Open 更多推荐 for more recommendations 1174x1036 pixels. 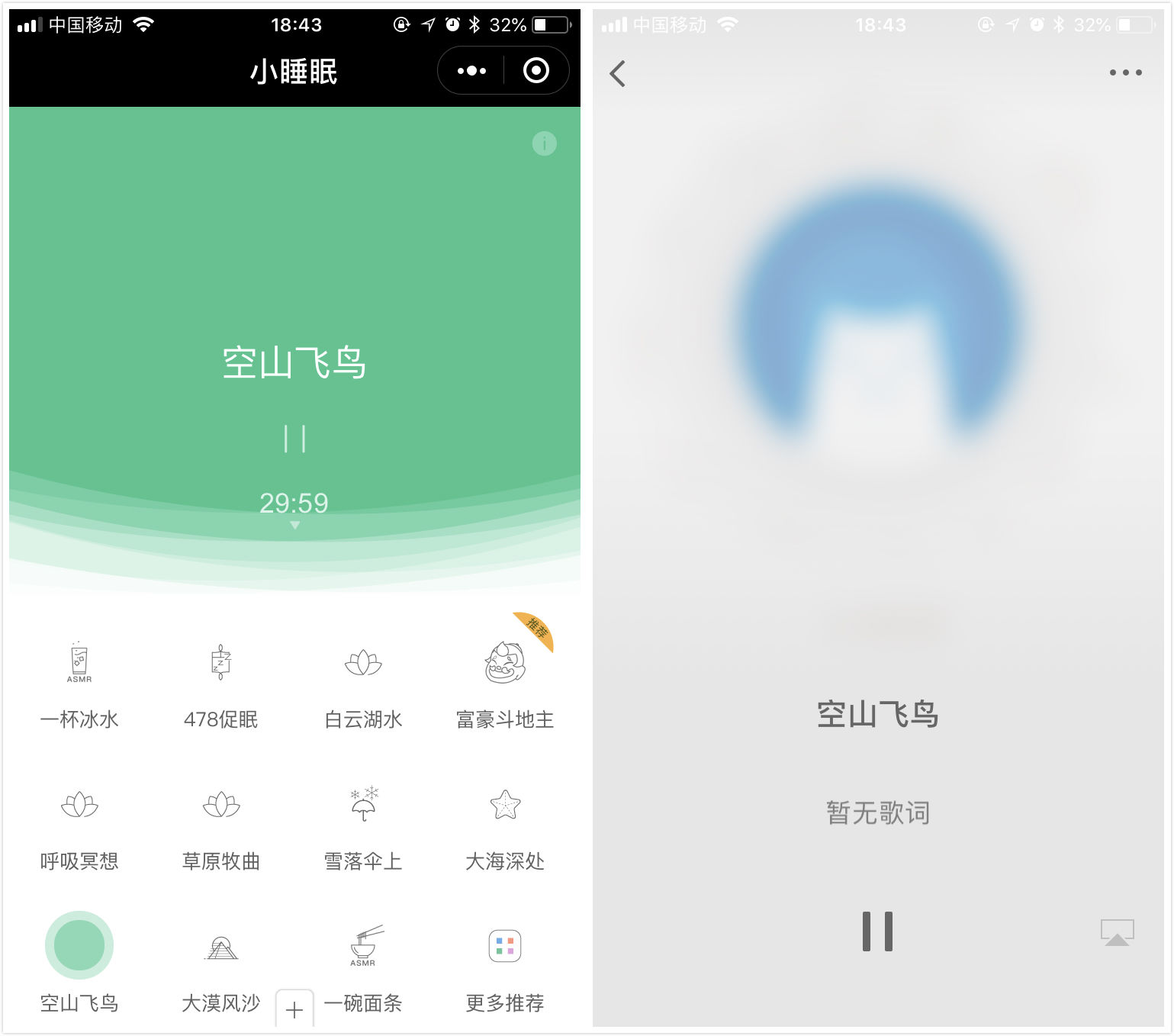pos(505,947)
